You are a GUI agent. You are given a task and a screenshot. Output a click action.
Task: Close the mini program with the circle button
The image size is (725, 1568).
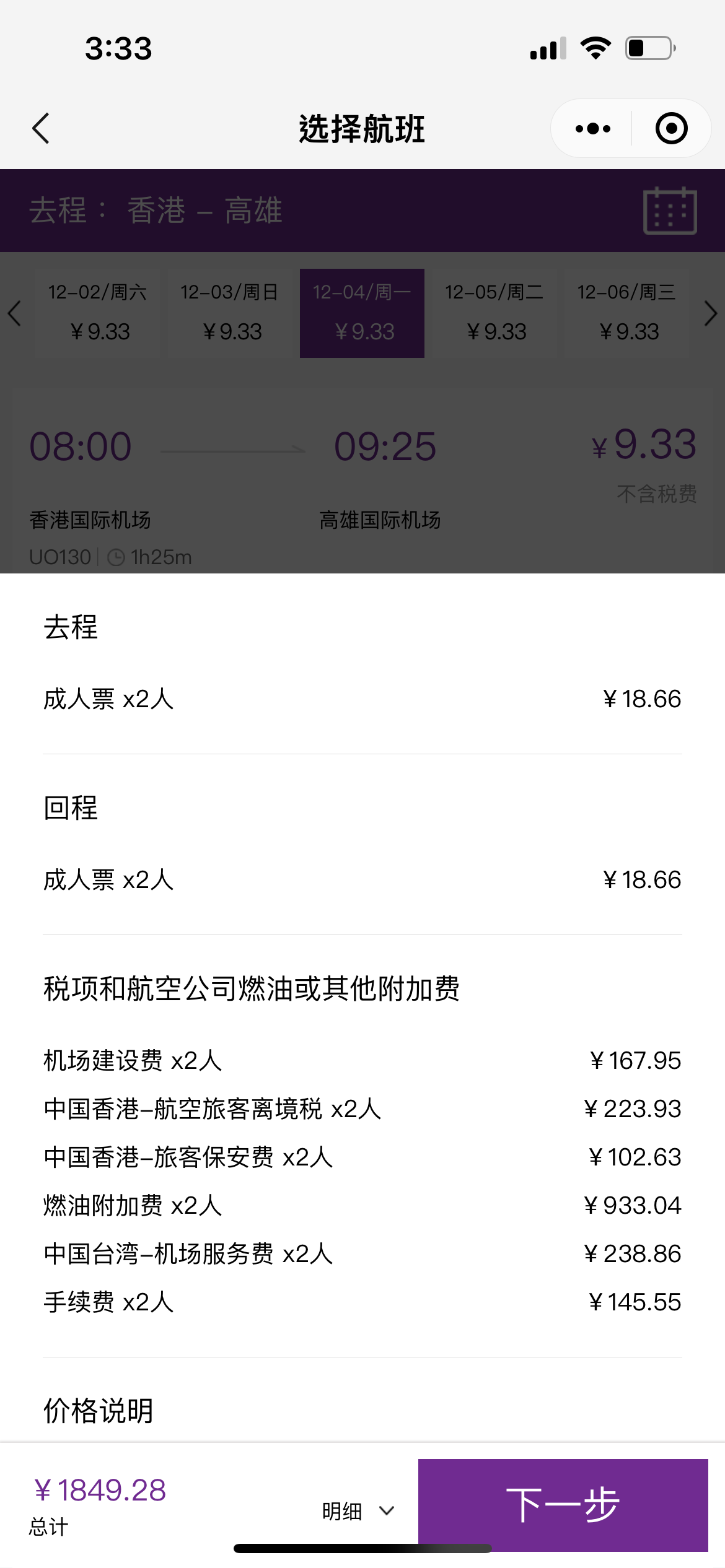[x=671, y=128]
